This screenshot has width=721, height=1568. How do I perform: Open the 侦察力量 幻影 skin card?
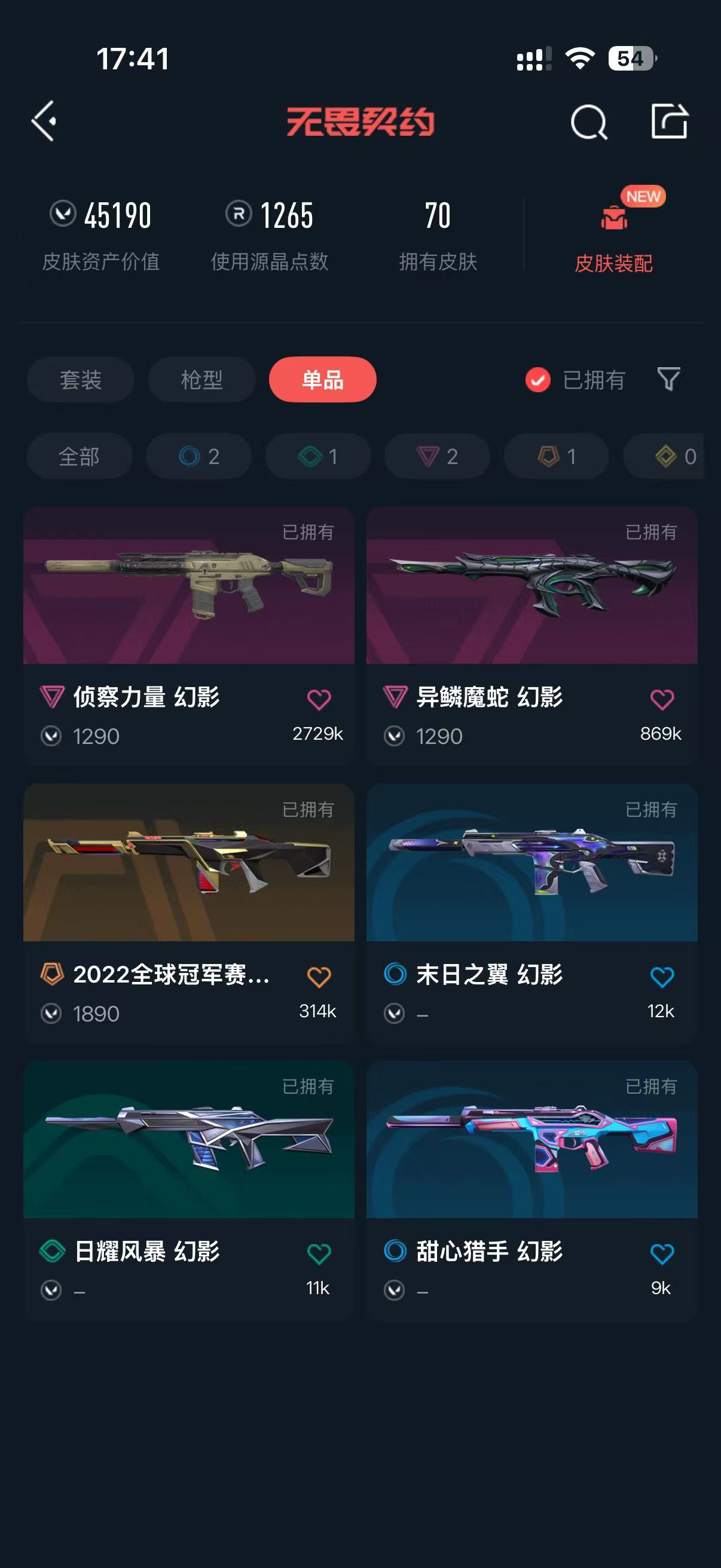pos(188,635)
